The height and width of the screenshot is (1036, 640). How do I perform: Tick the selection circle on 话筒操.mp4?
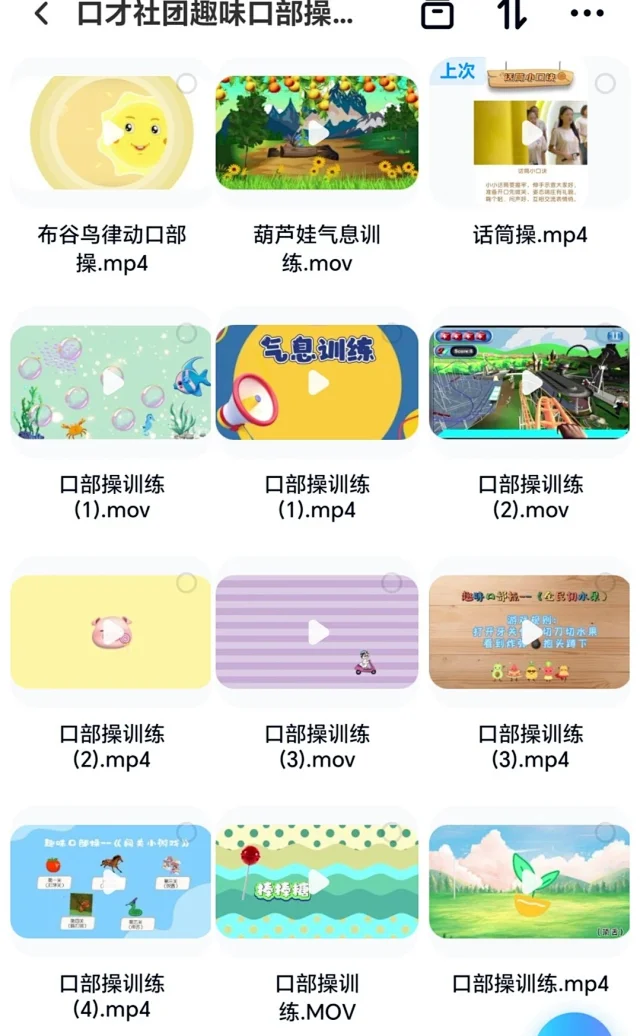(605, 83)
